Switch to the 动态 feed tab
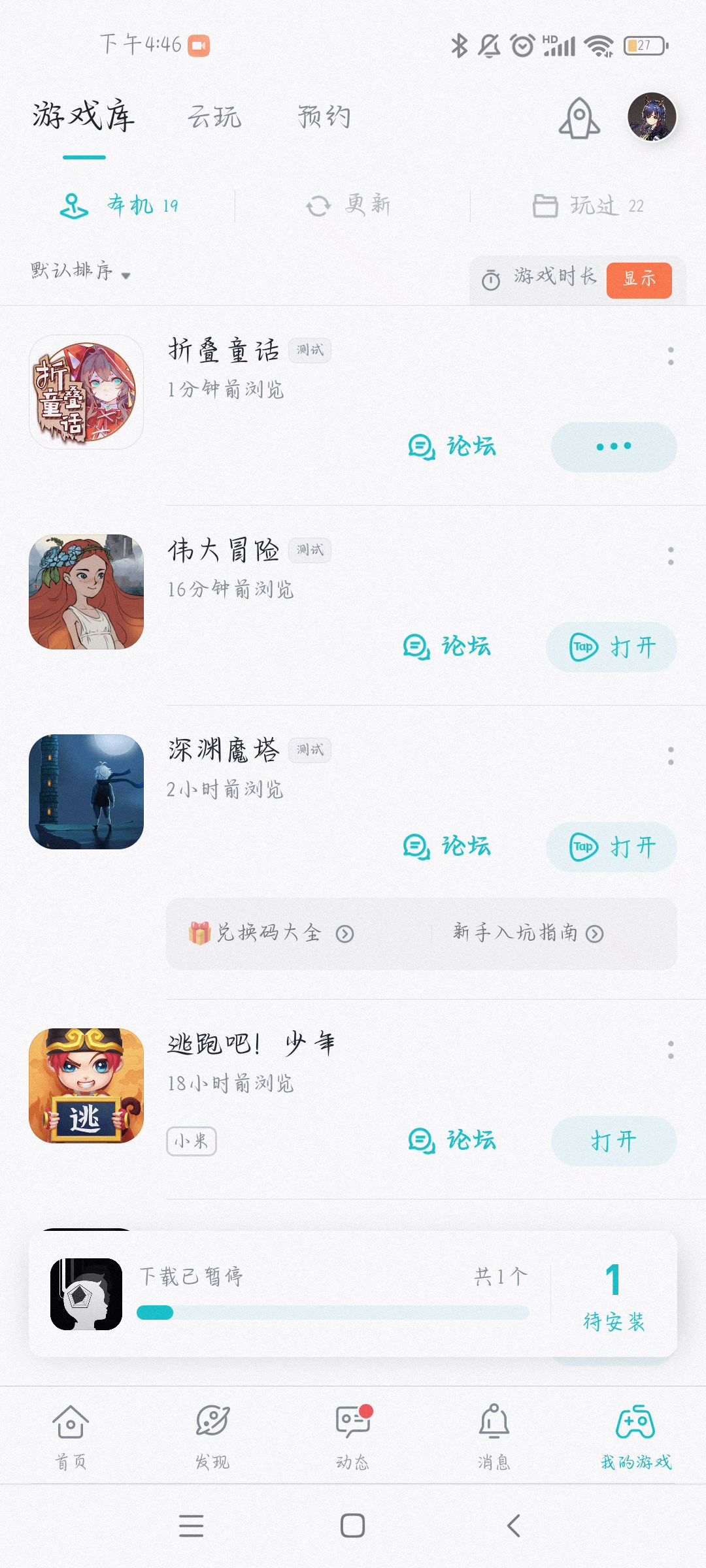 click(x=353, y=1435)
